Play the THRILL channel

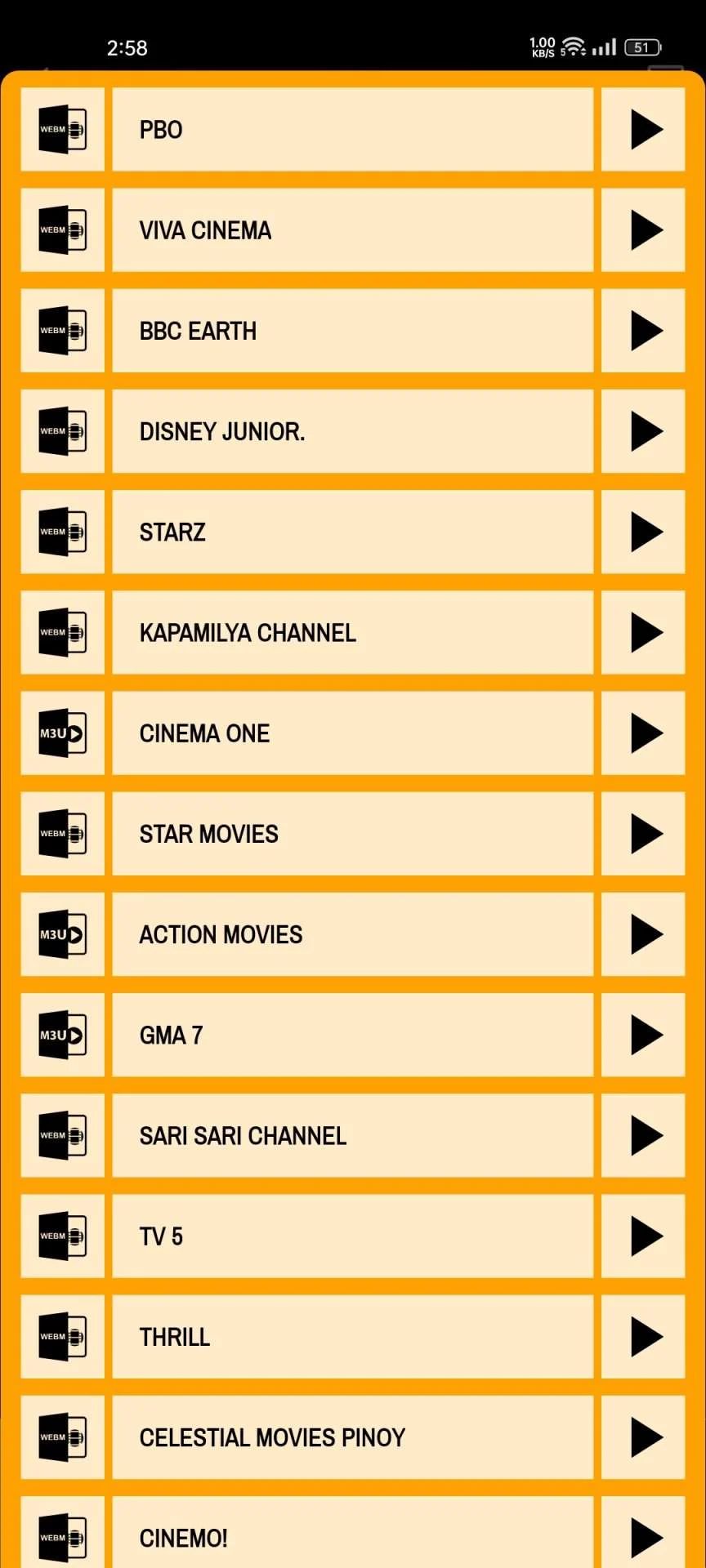[x=643, y=1337]
